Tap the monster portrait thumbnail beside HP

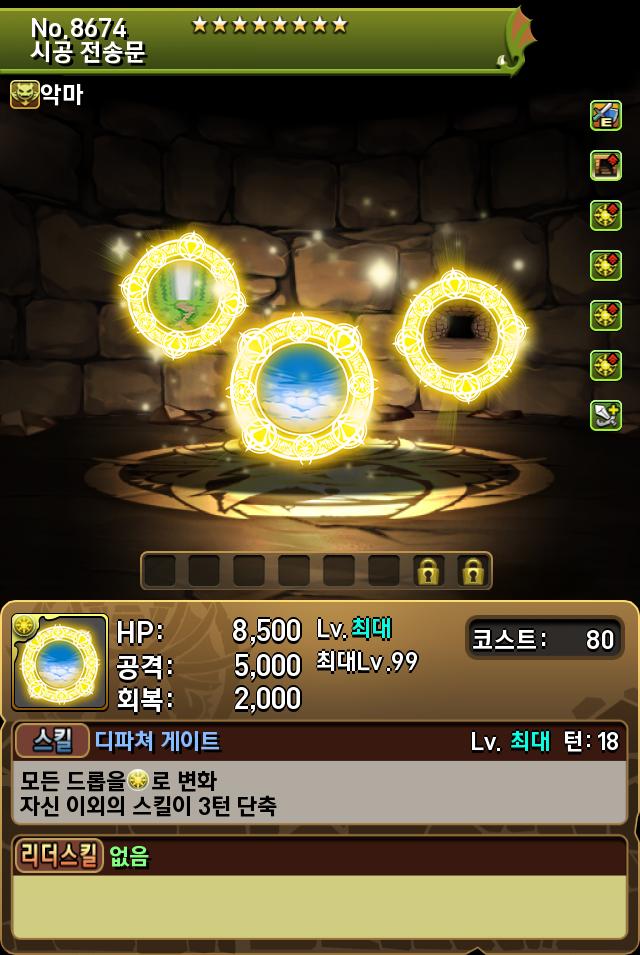coord(59,662)
